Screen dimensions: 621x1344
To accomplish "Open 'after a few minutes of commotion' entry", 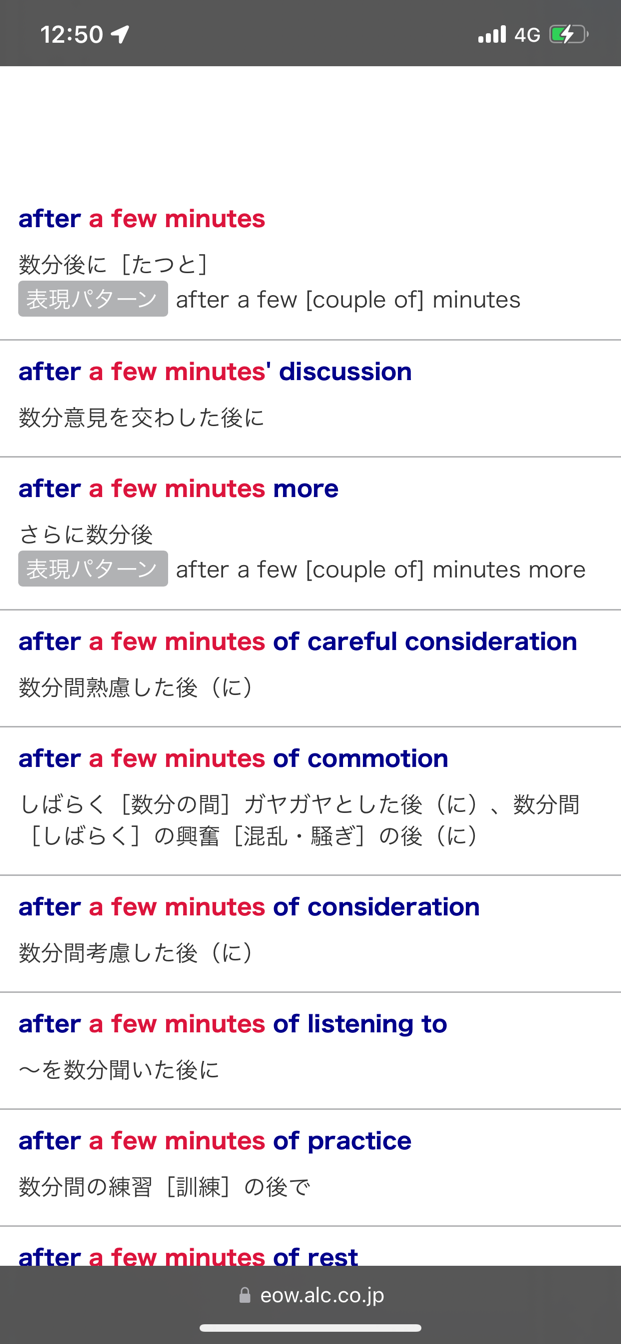I will pyautogui.click(x=233, y=758).
